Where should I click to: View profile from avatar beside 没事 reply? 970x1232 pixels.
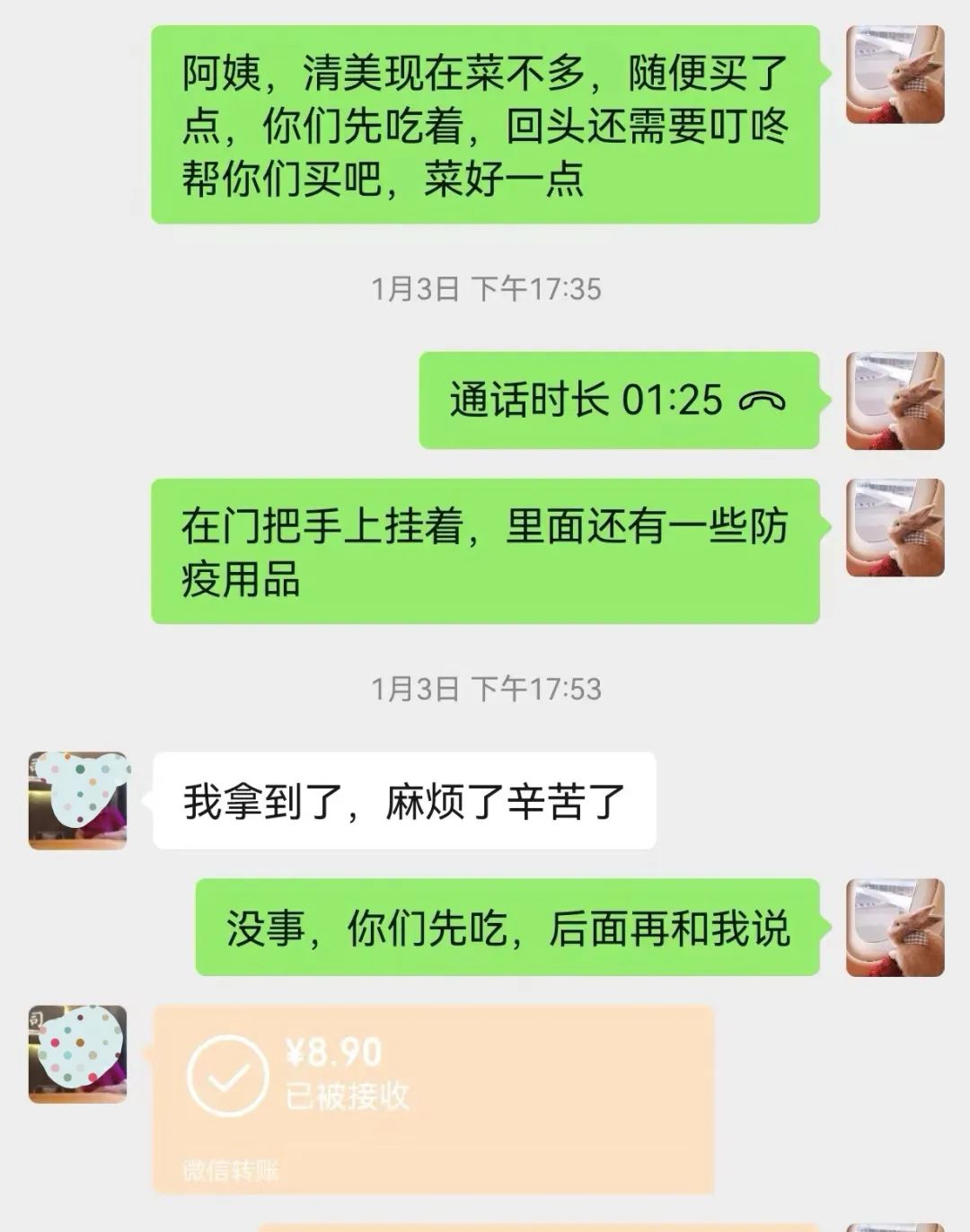(x=895, y=927)
